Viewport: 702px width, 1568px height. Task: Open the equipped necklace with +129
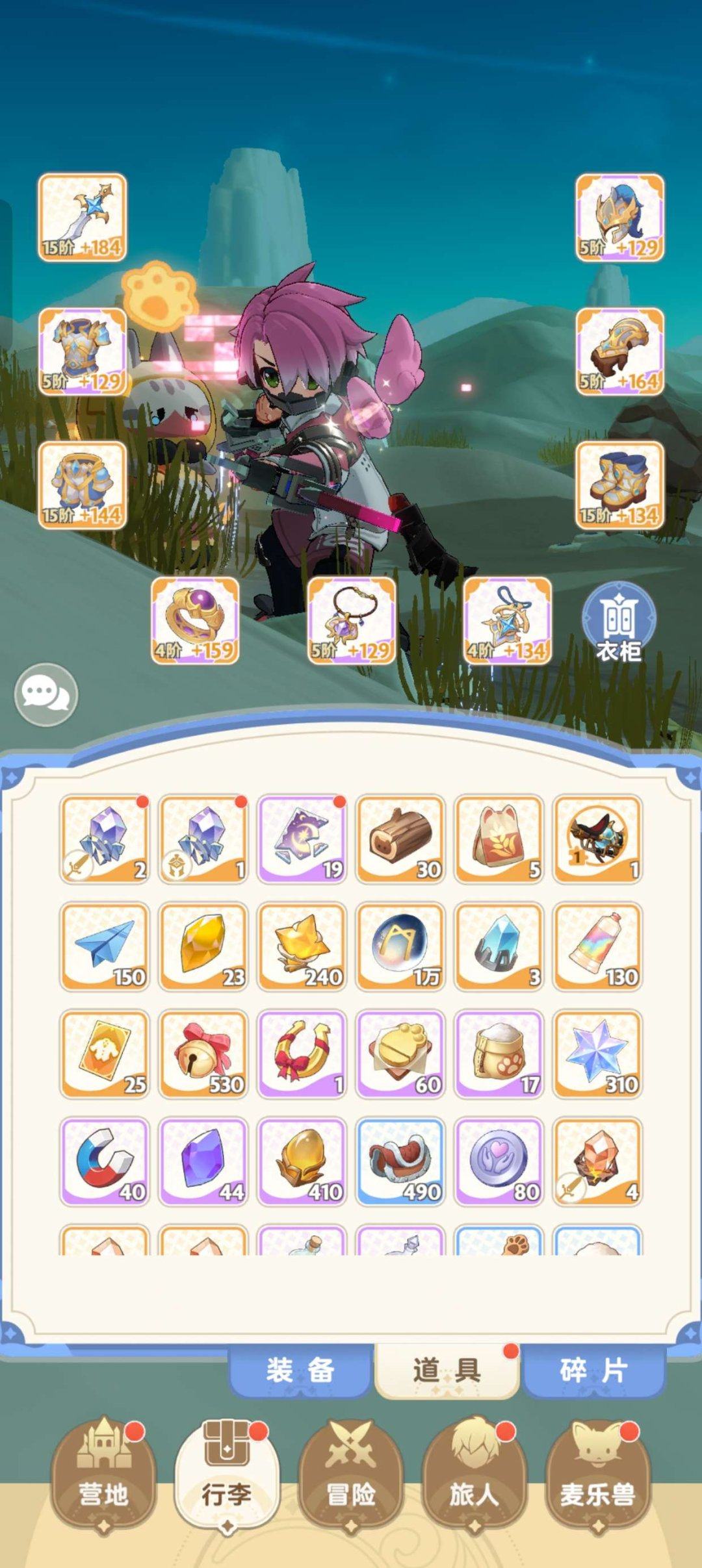(351, 620)
